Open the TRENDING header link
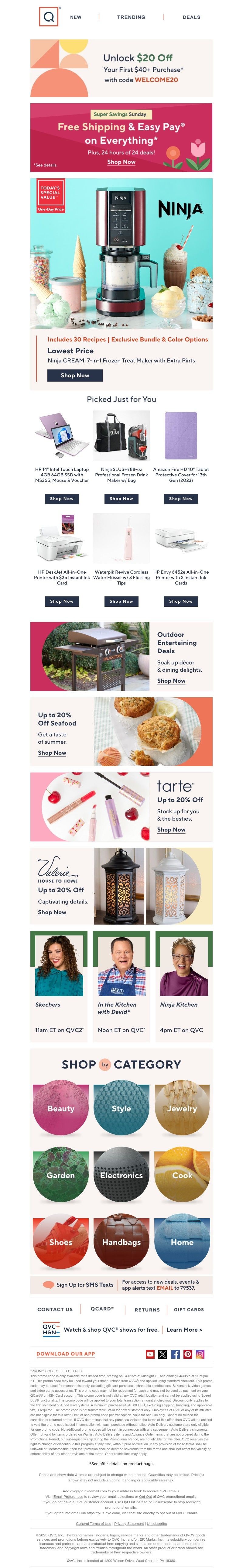 pos(131,17)
